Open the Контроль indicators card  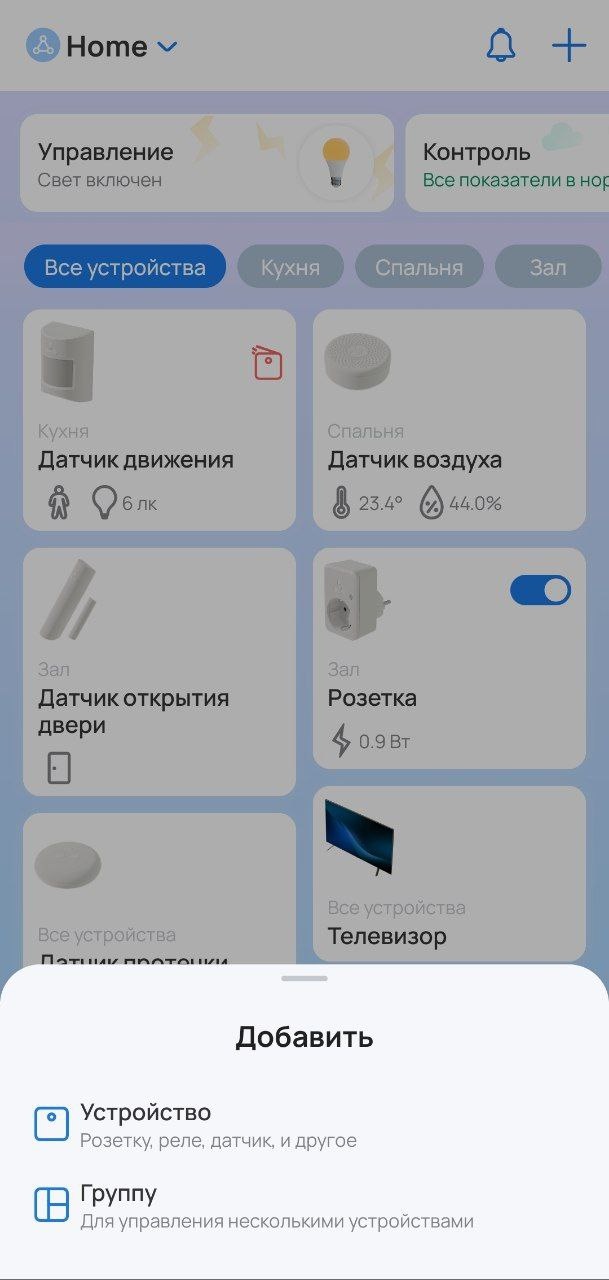(x=506, y=163)
